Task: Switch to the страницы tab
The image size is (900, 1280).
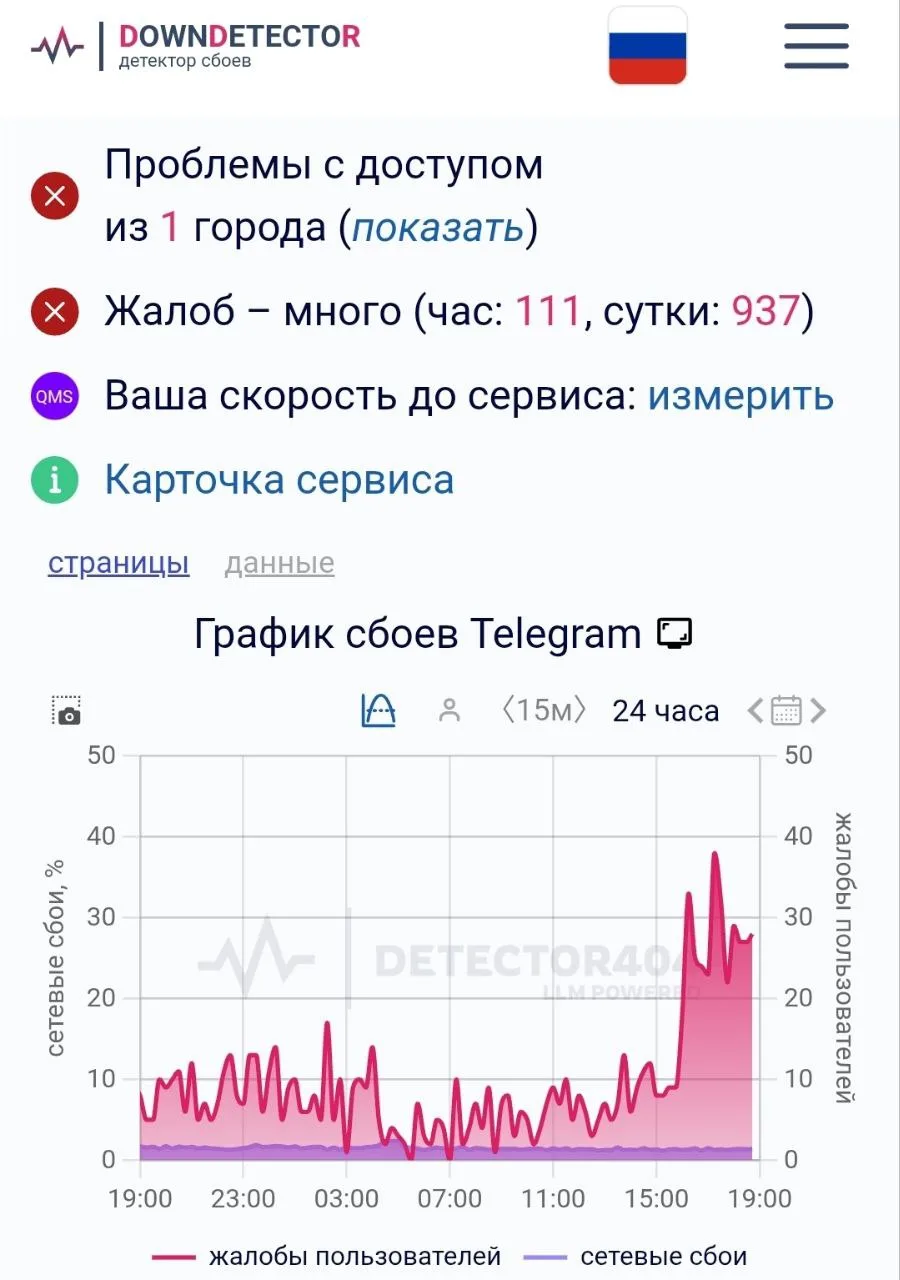Action: 118,563
